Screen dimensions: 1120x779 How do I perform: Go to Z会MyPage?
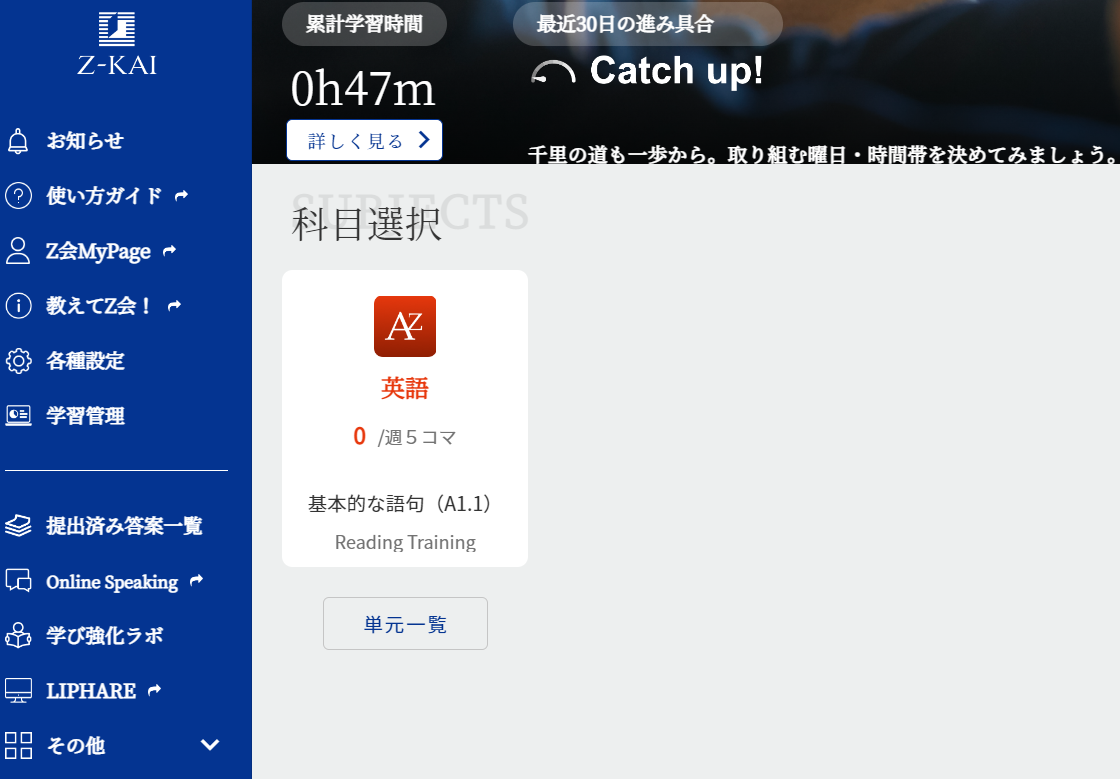97,251
